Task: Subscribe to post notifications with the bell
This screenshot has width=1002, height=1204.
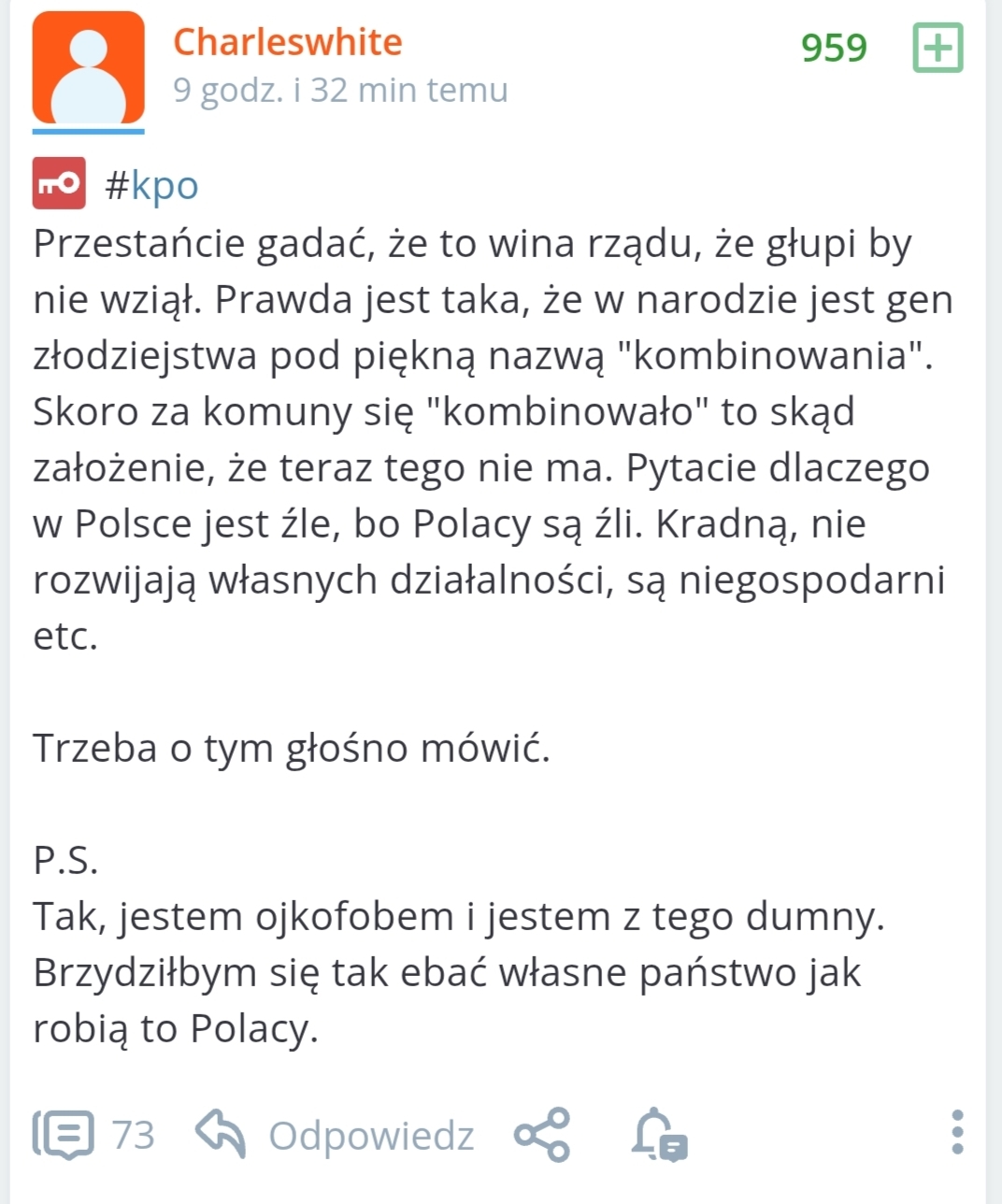Action: point(659,1135)
